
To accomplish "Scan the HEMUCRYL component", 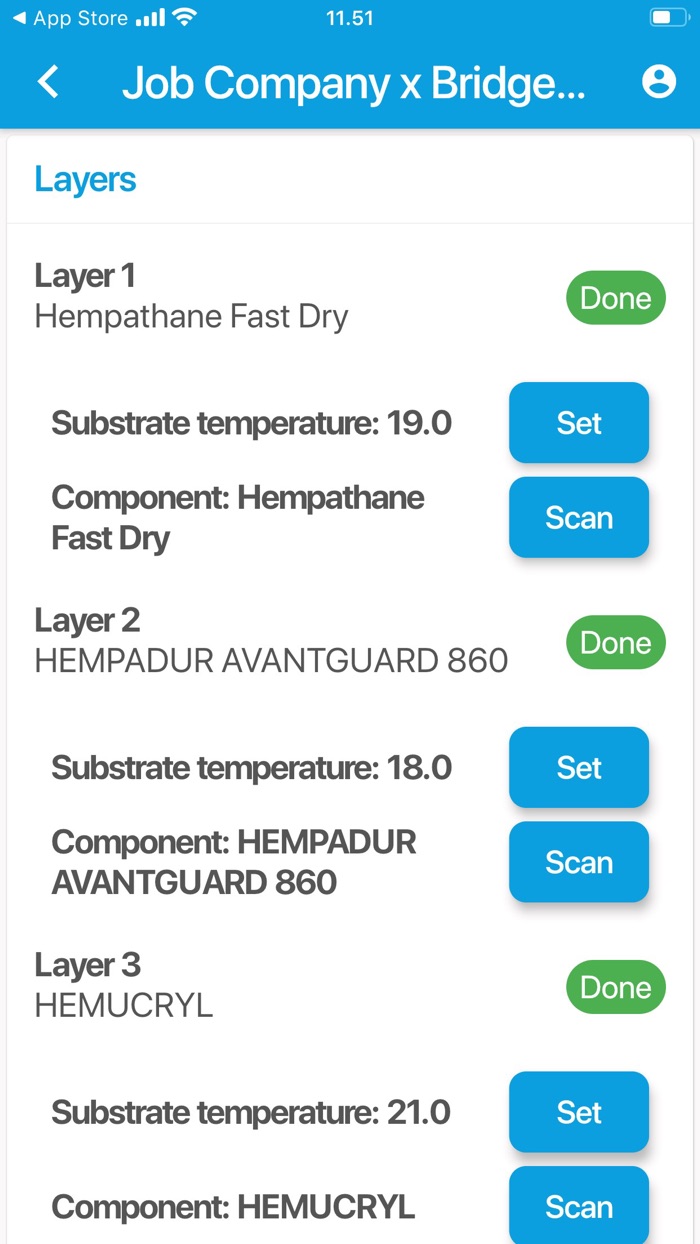I will pyautogui.click(x=579, y=1206).
